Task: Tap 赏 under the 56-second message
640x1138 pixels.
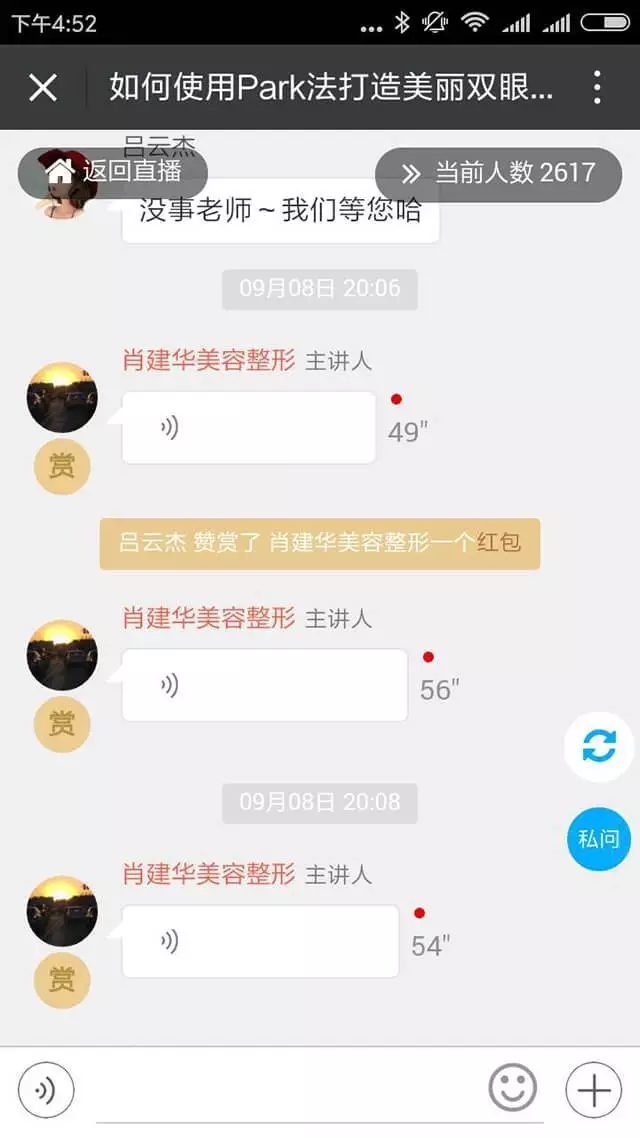Action: tap(62, 724)
